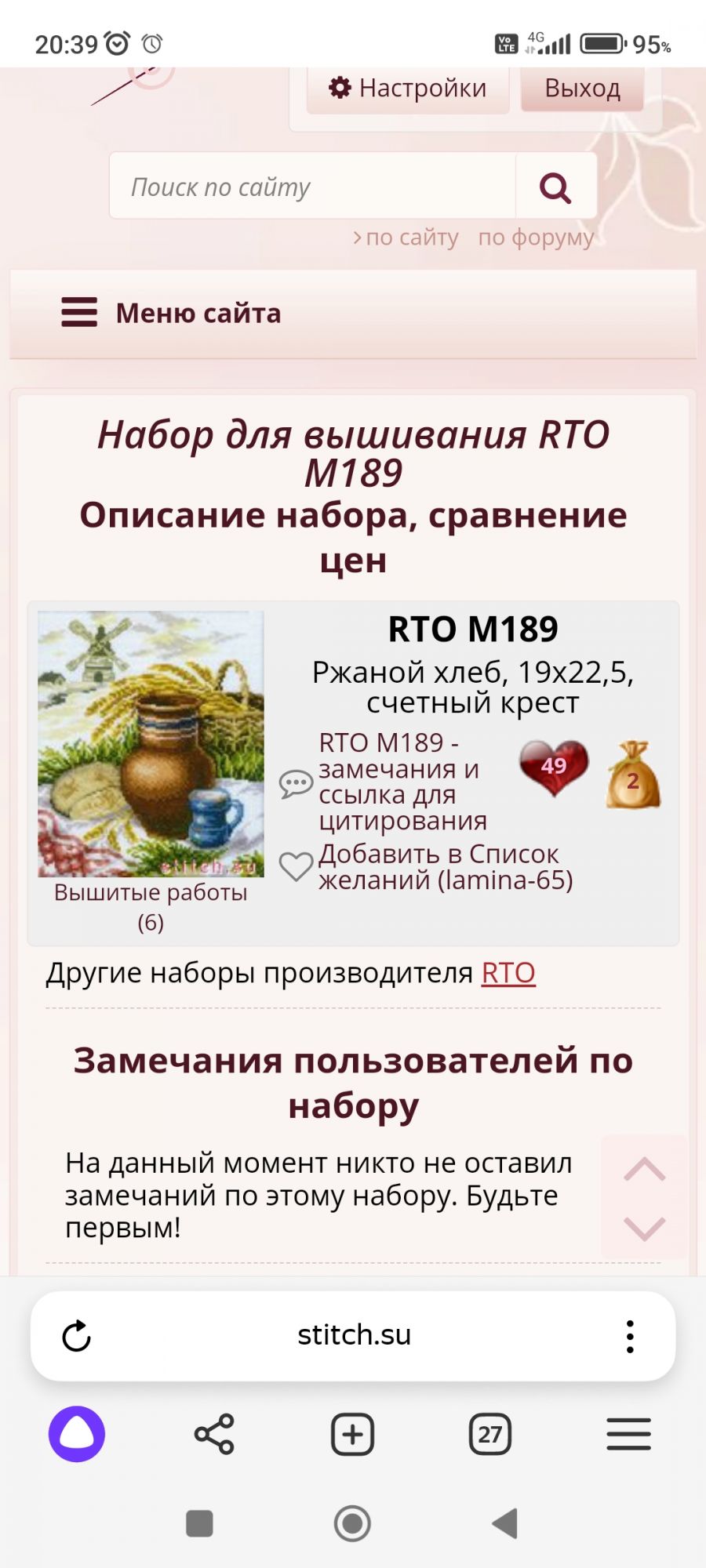This screenshot has height=1568, width=706.
Task: Jump down with the down arrow
Action: point(644,1228)
